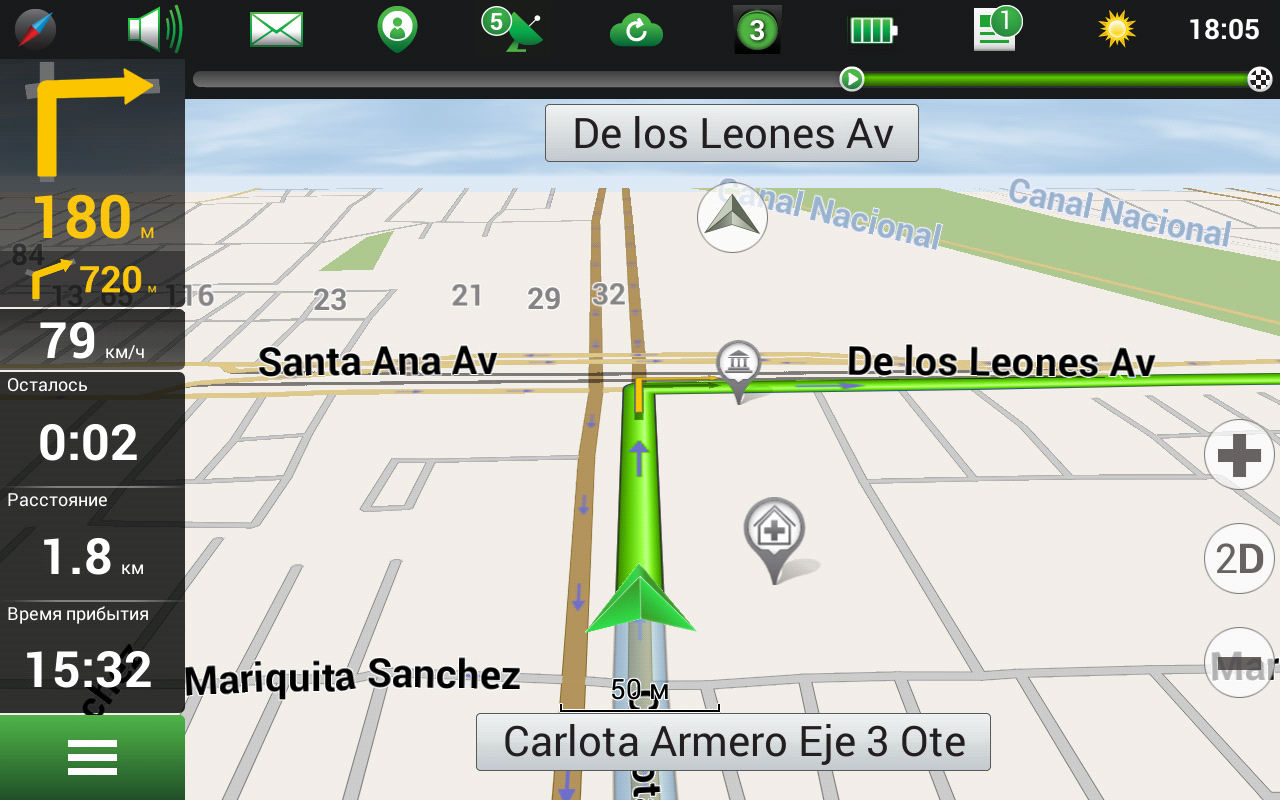
Task: Select the hospital marker on the map
Action: click(x=774, y=528)
